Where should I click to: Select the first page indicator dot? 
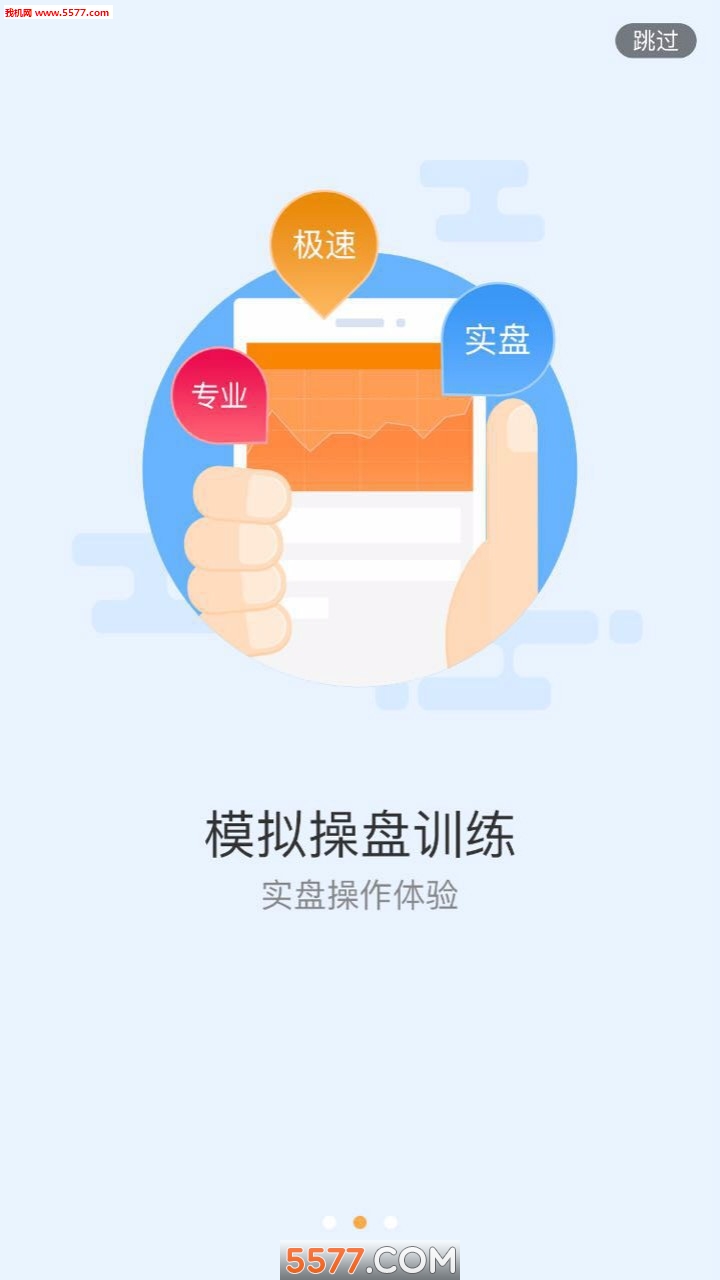(330, 1220)
